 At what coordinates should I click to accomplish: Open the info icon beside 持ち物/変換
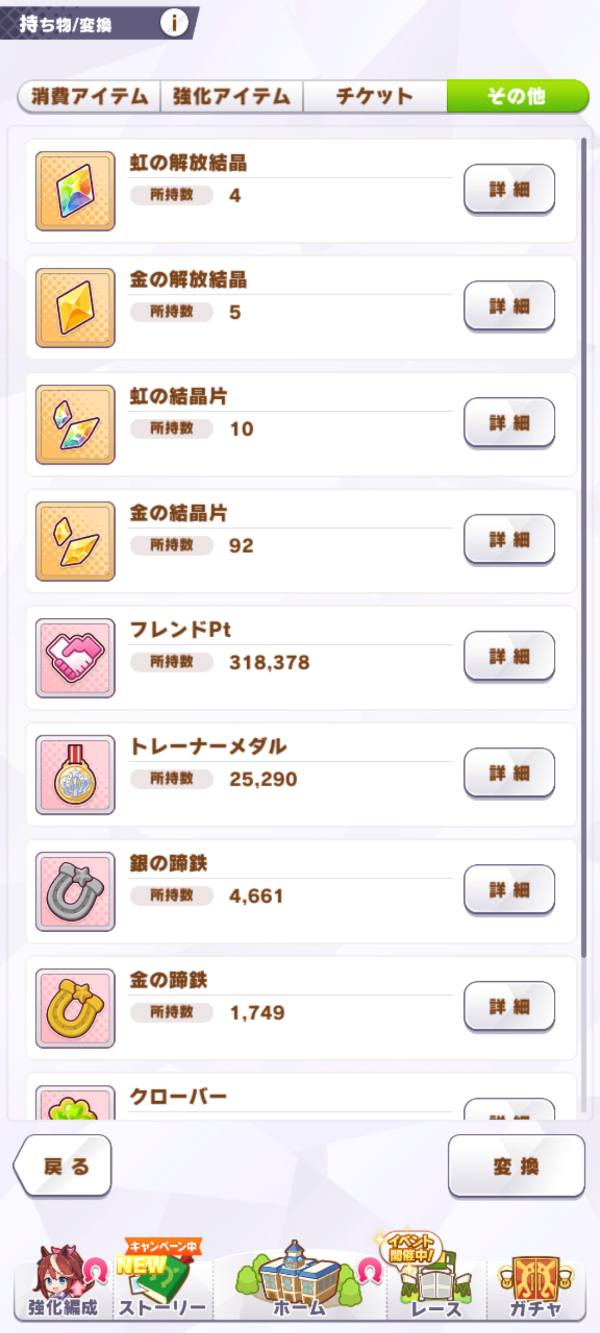174,23
